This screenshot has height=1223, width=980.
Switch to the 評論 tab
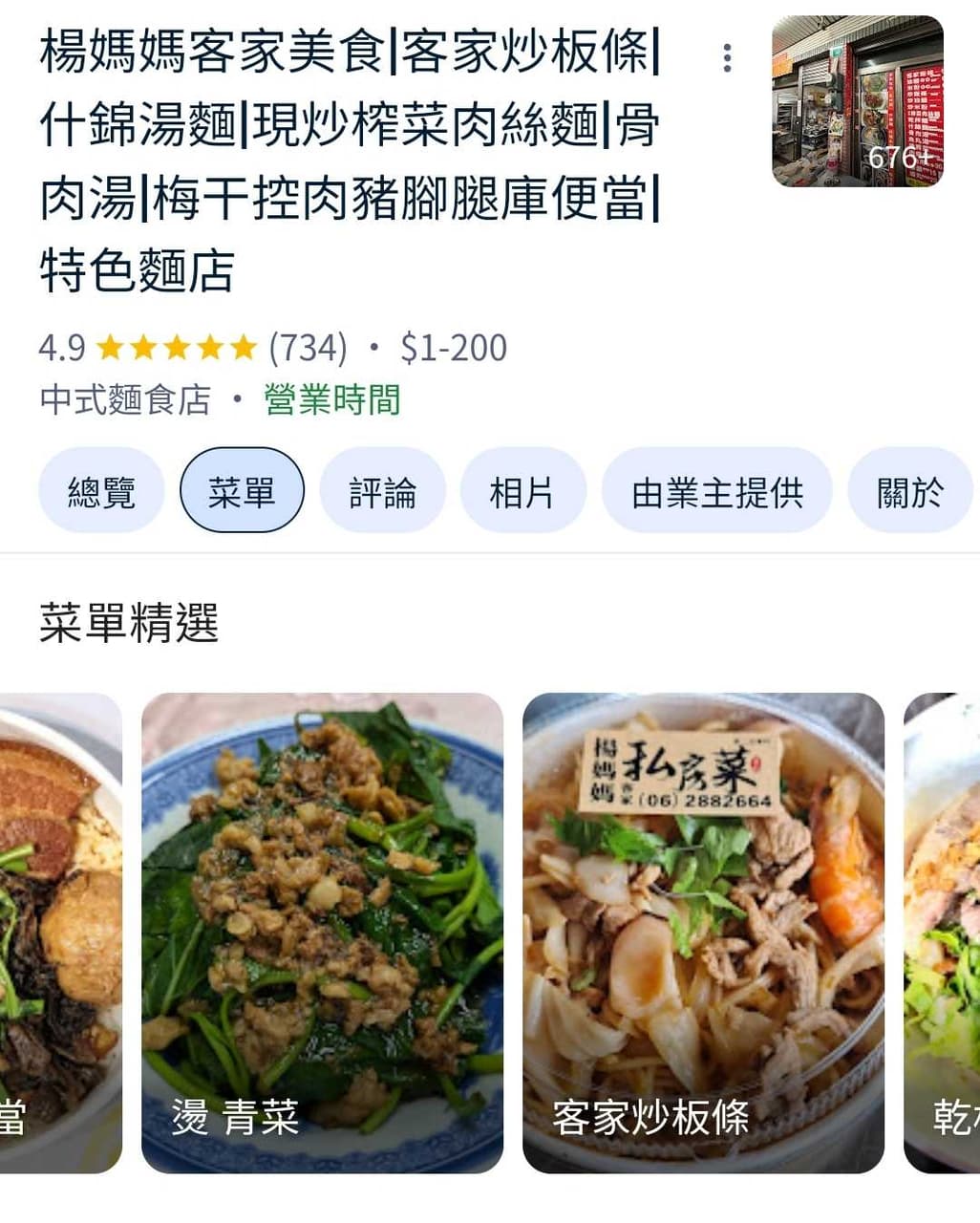click(382, 491)
